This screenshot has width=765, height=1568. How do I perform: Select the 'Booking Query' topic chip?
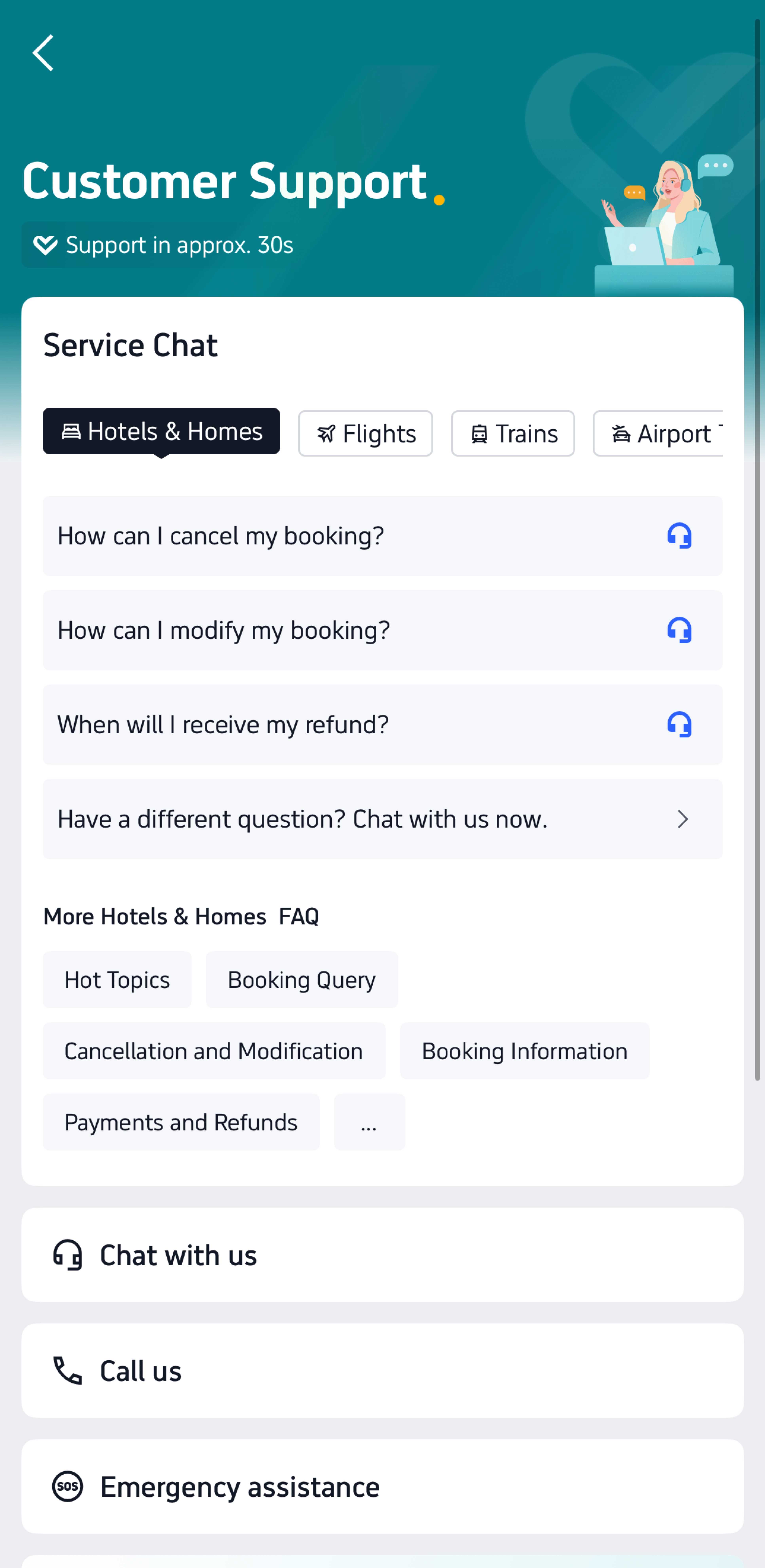coord(301,979)
